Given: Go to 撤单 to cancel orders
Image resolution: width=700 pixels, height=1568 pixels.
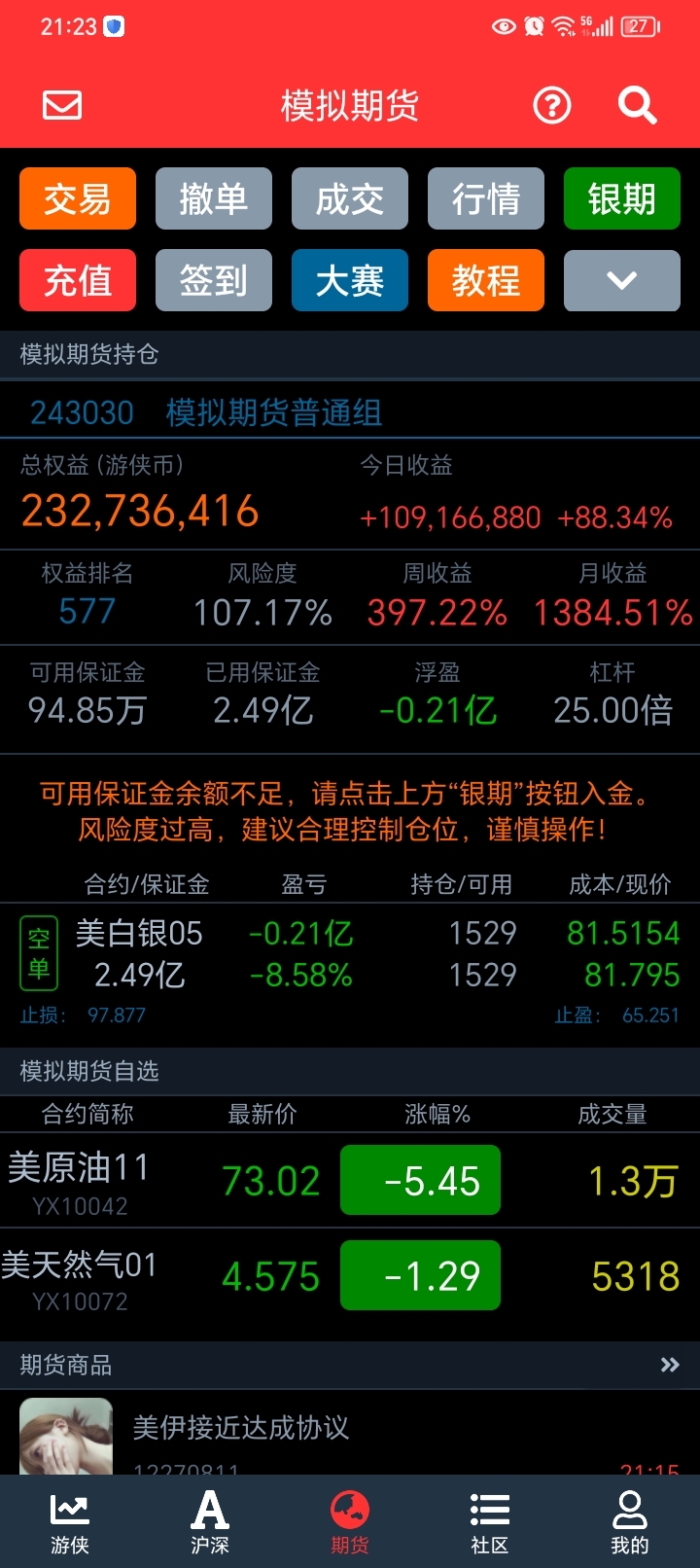Looking at the screenshot, I should pos(214,199).
